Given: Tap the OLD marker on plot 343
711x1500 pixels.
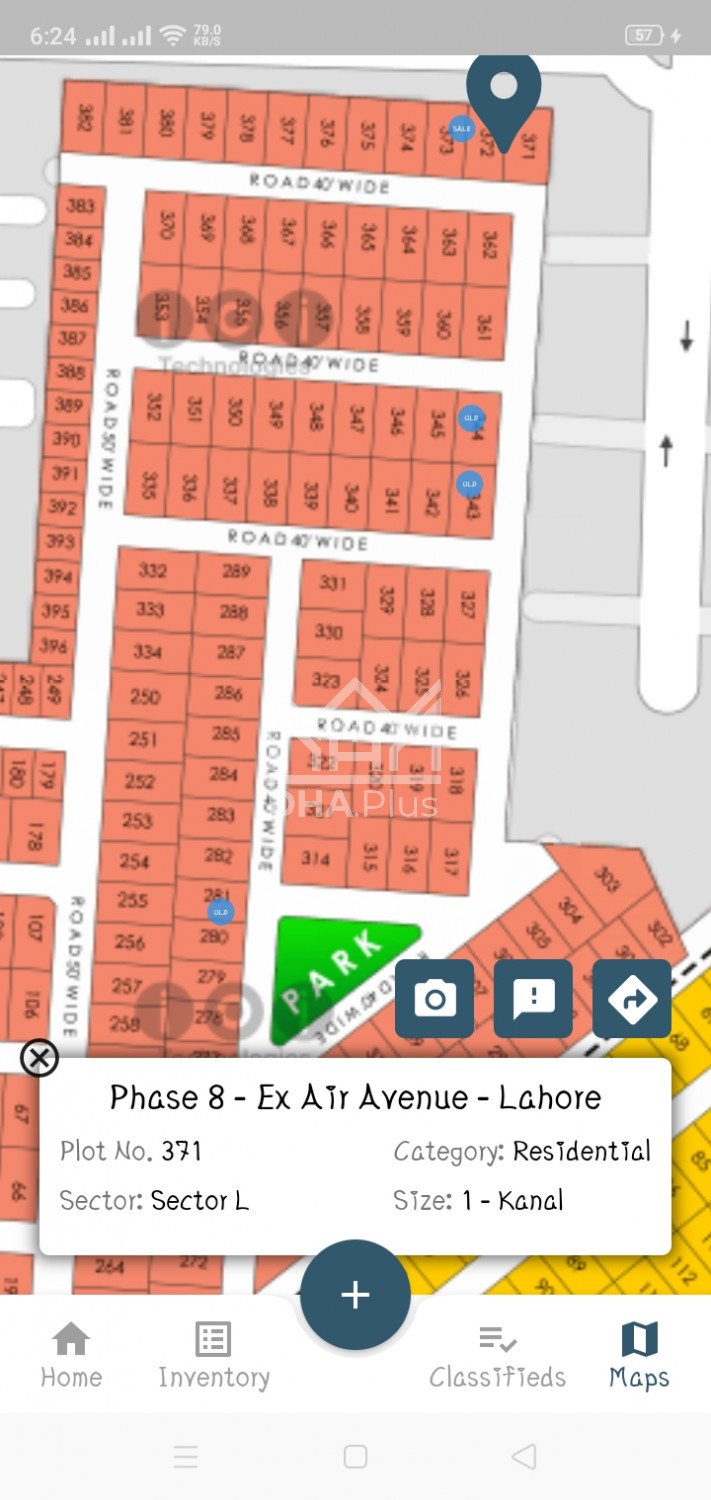Looking at the screenshot, I should coord(469,484).
